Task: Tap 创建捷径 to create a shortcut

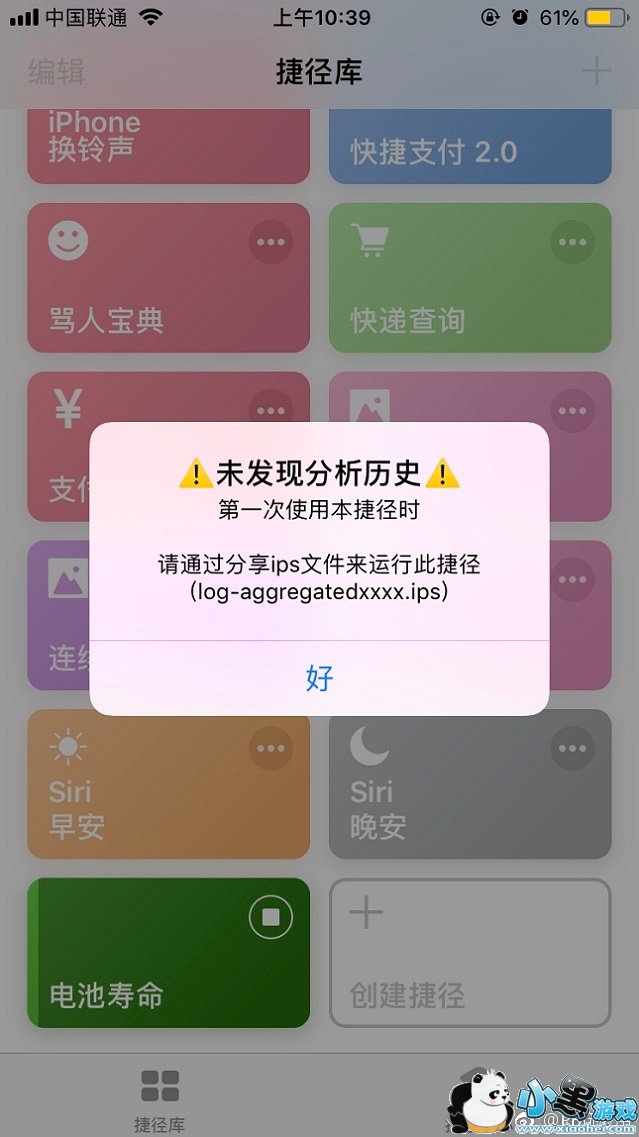Action: pos(469,952)
